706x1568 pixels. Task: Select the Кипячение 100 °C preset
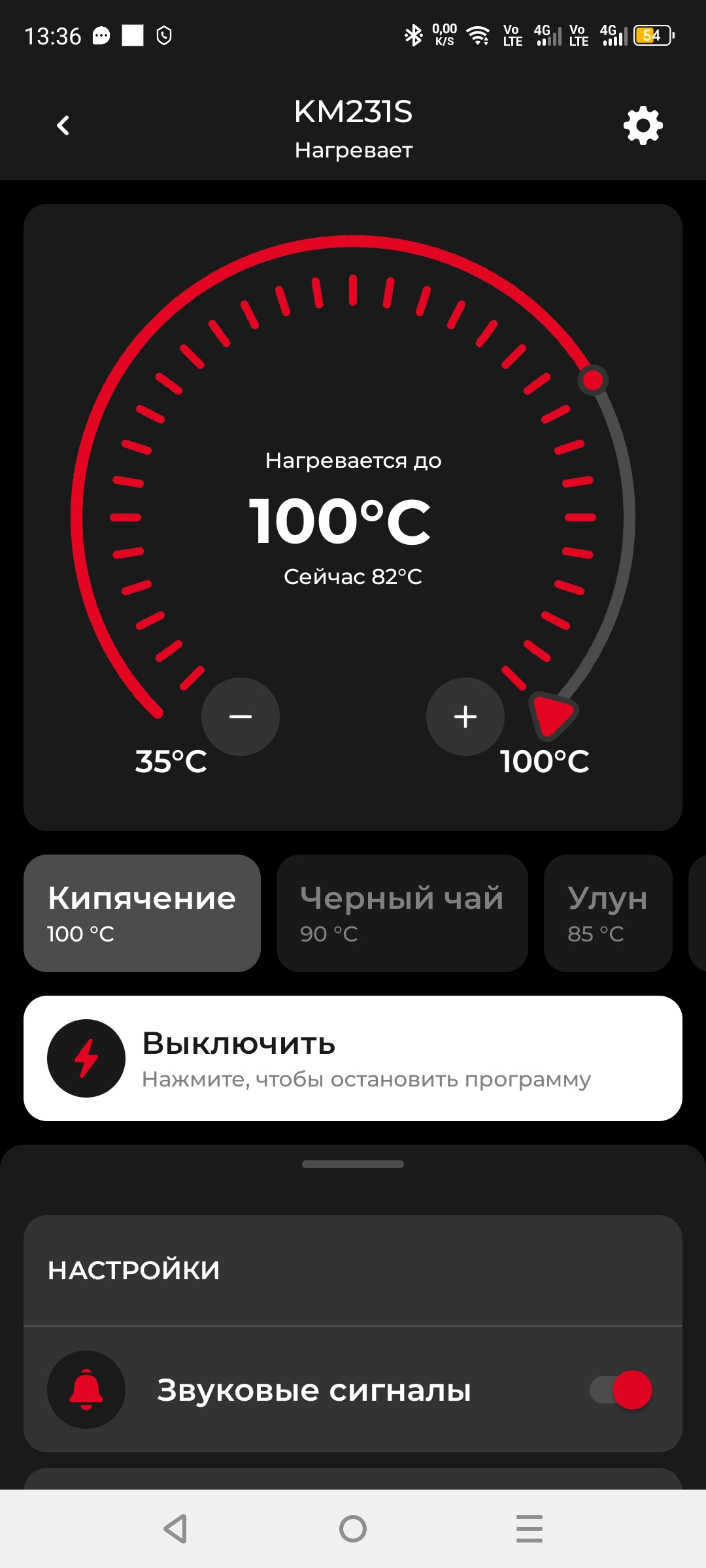coord(142,913)
